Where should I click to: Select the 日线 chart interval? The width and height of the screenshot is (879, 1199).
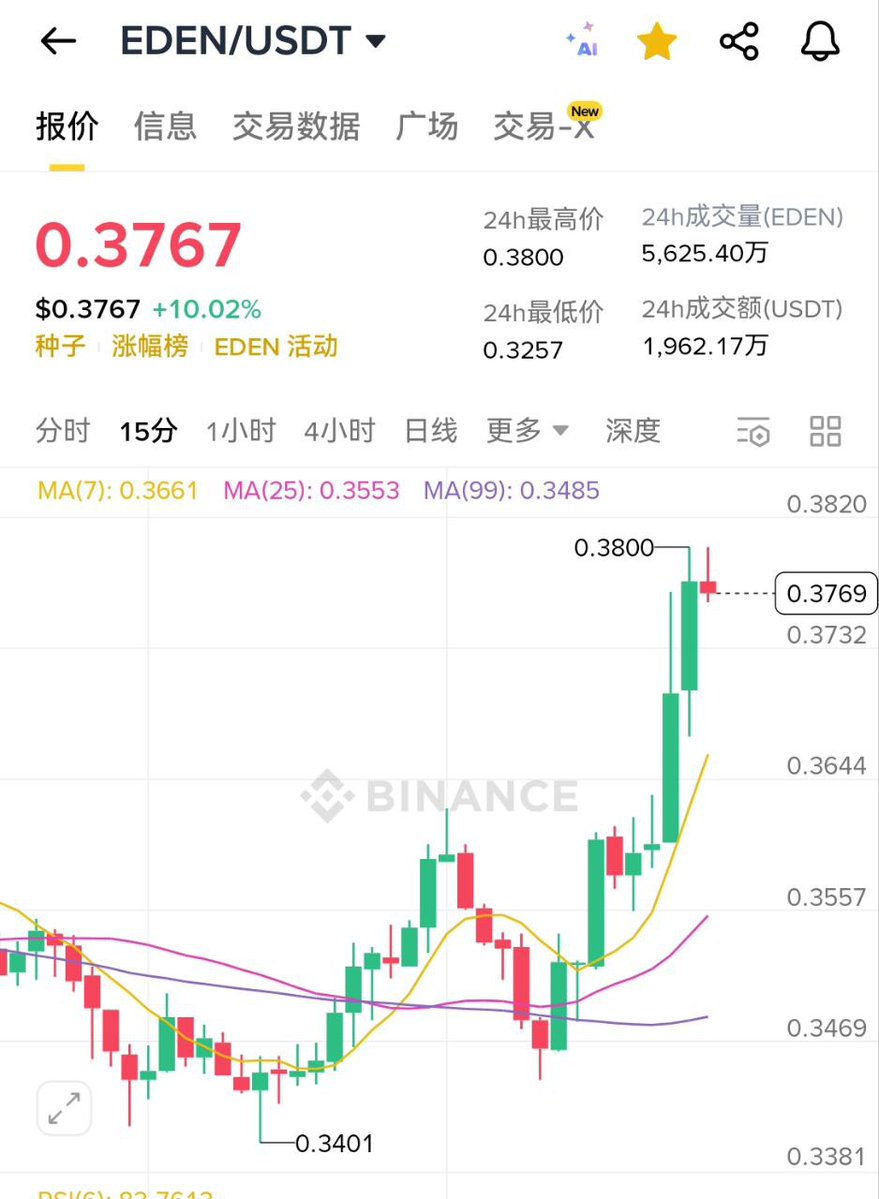[431, 431]
